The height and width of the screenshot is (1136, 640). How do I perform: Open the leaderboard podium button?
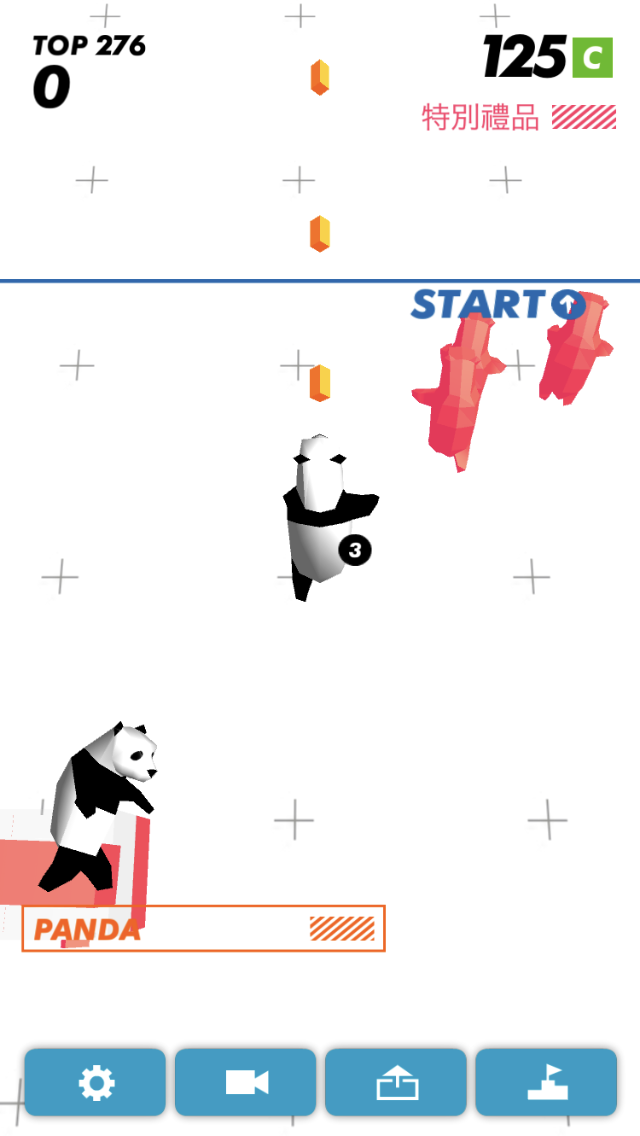[x=546, y=1082]
